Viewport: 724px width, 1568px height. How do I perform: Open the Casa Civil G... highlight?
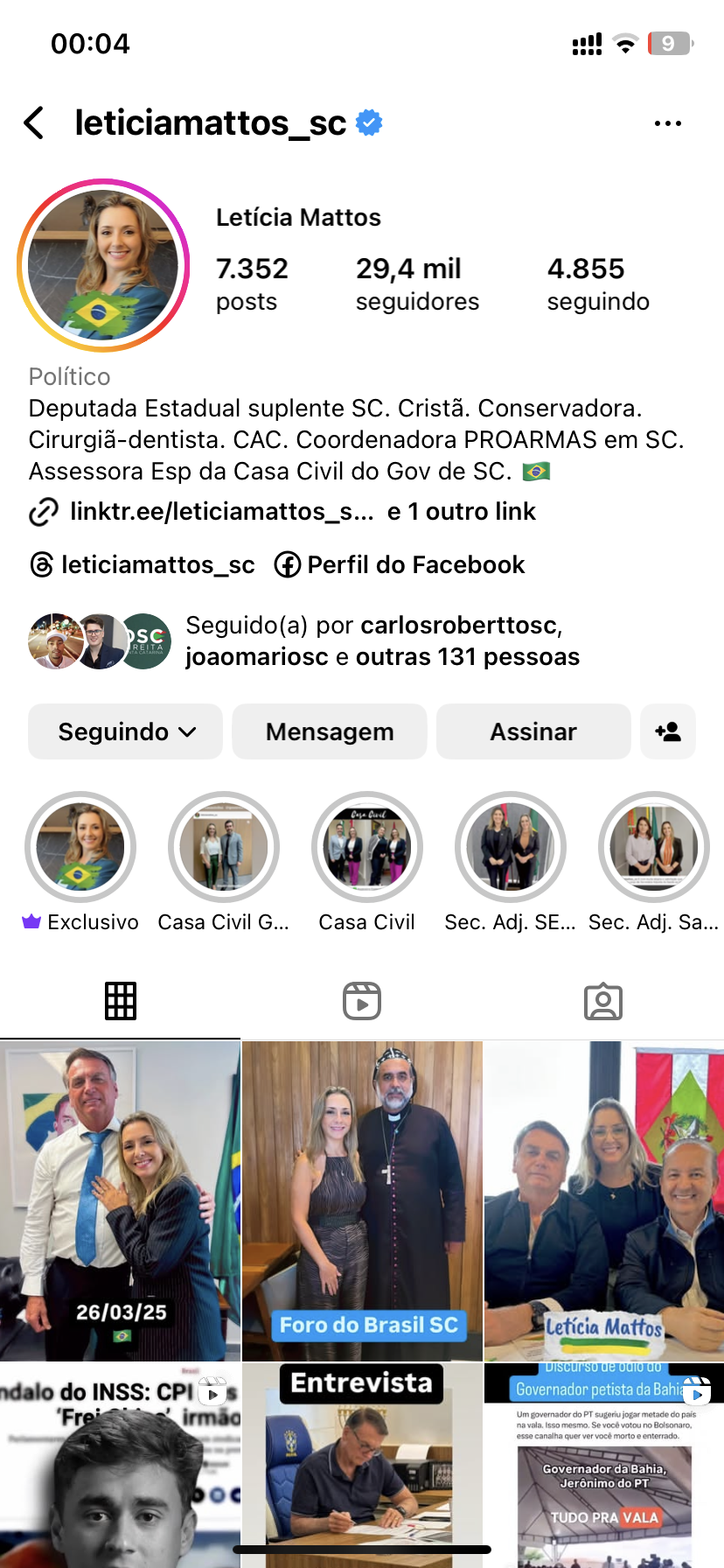(224, 847)
